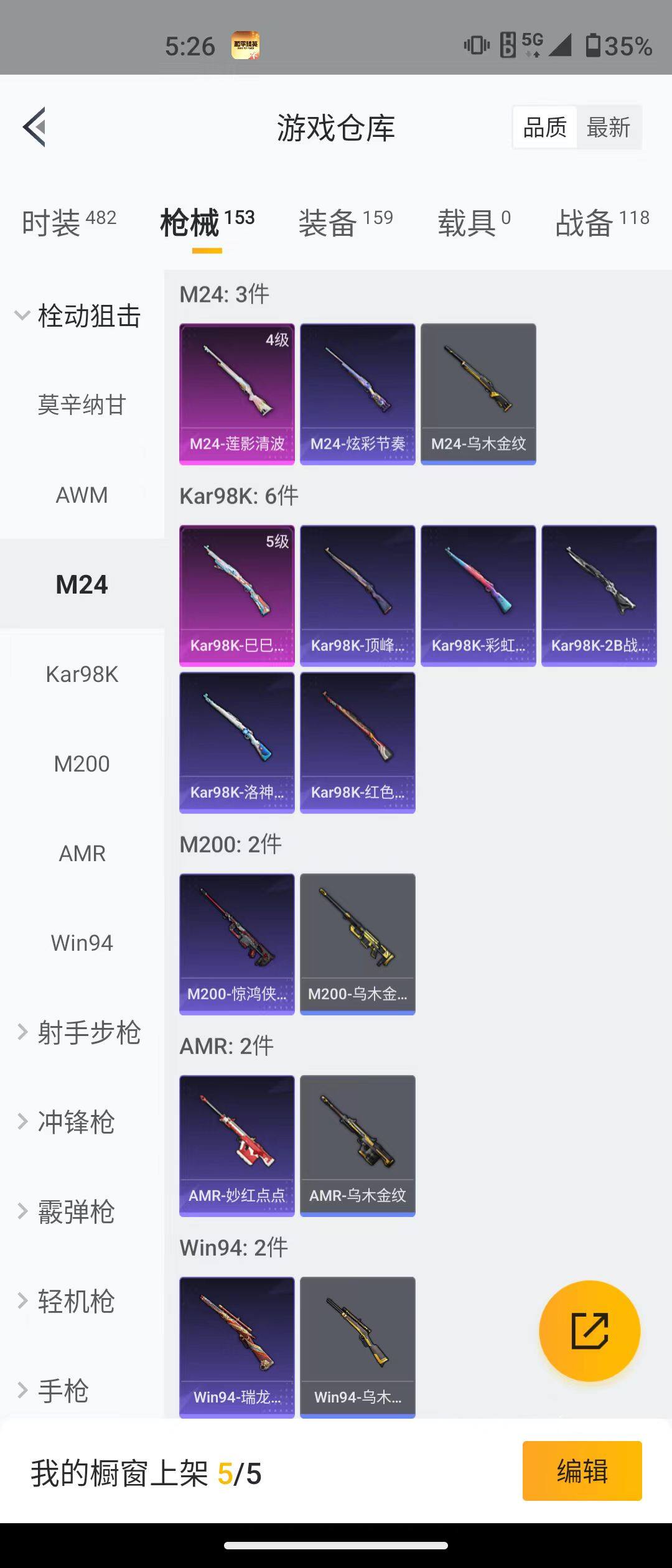Switch to the 载具 tab
This screenshot has width=672, height=1568.
click(x=474, y=222)
